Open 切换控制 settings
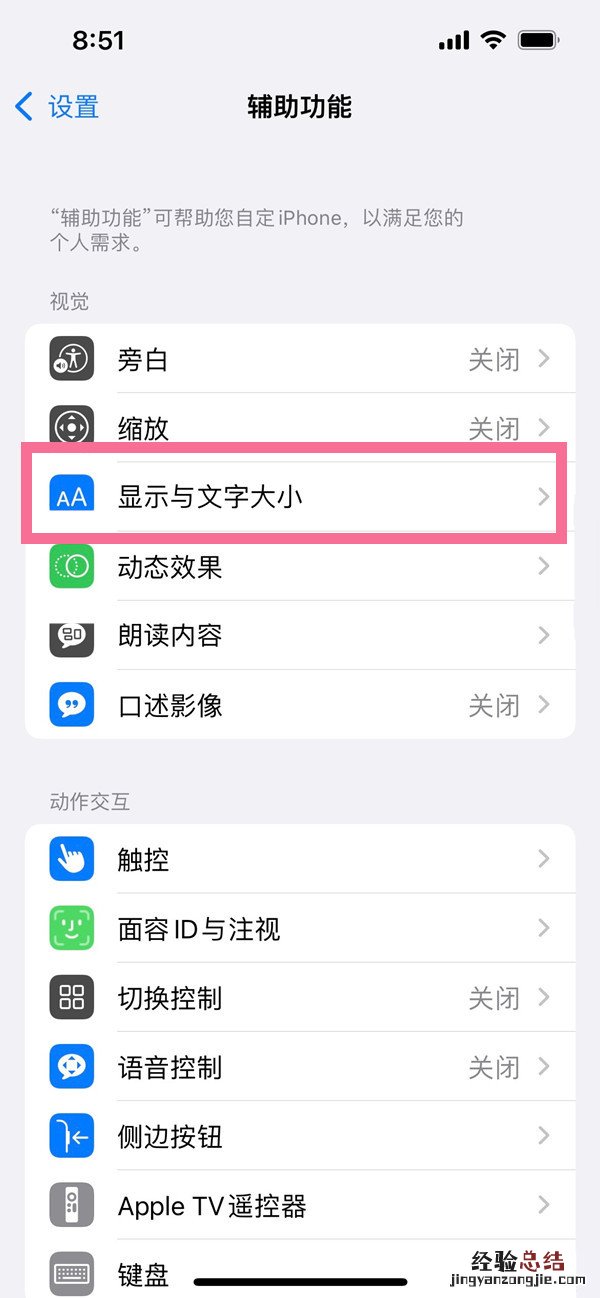Image resolution: width=600 pixels, height=1298 pixels. coord(300,998)
